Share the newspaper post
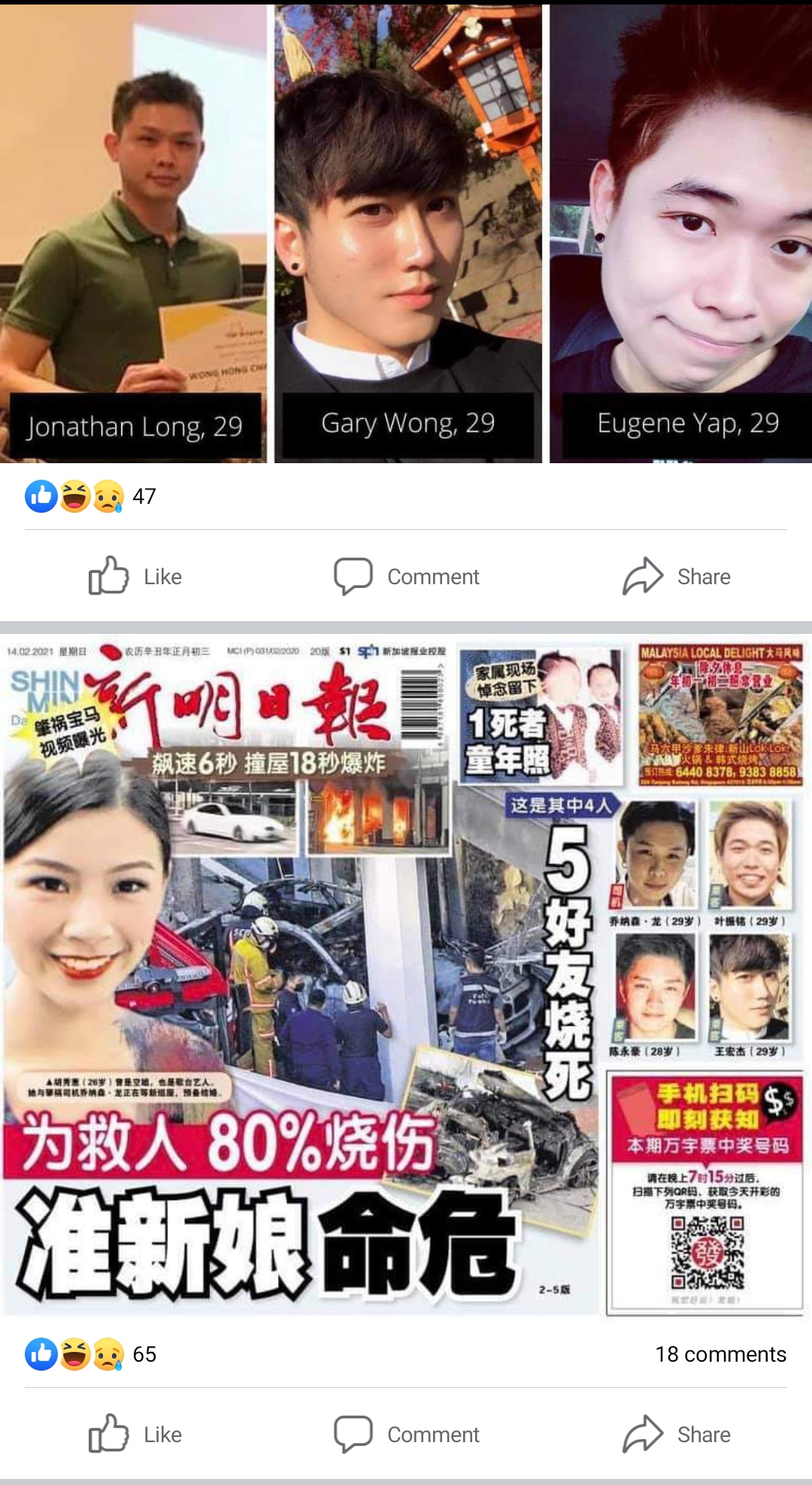 coord(677,1435)
